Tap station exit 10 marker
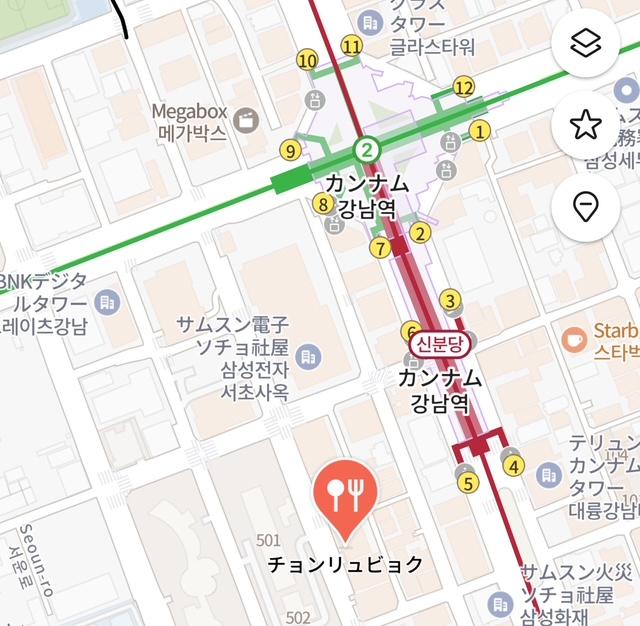This screenshot has height=626, width=640. tap(308, 60)
